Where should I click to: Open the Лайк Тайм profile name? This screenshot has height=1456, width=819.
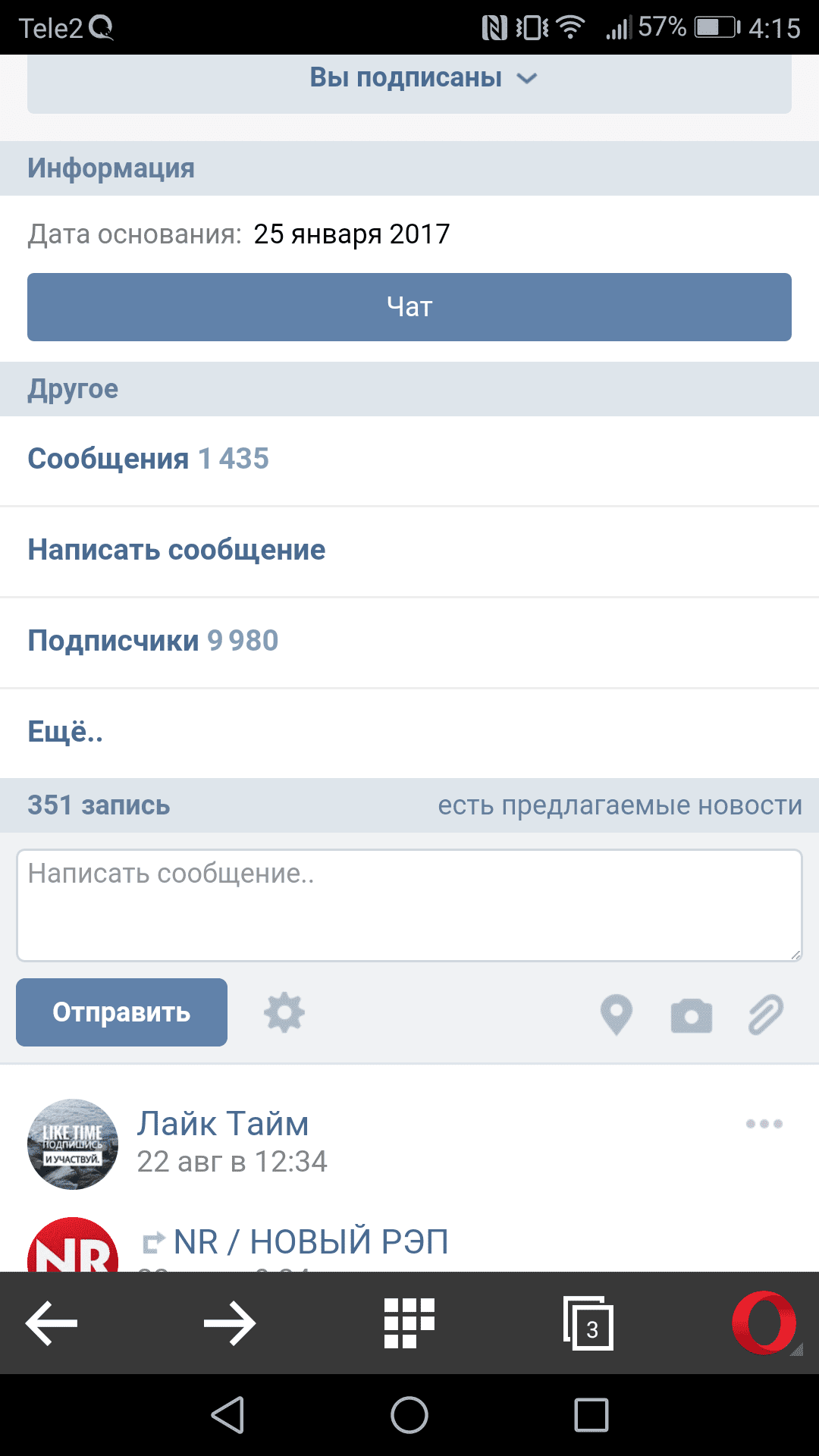coord(223,1124)
